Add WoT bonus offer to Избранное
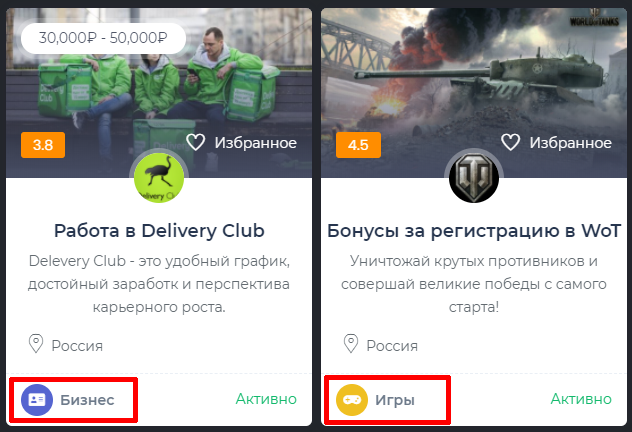The width and height of the screenshot is (632, 432). pyautogui.click(x=557, y=143)
